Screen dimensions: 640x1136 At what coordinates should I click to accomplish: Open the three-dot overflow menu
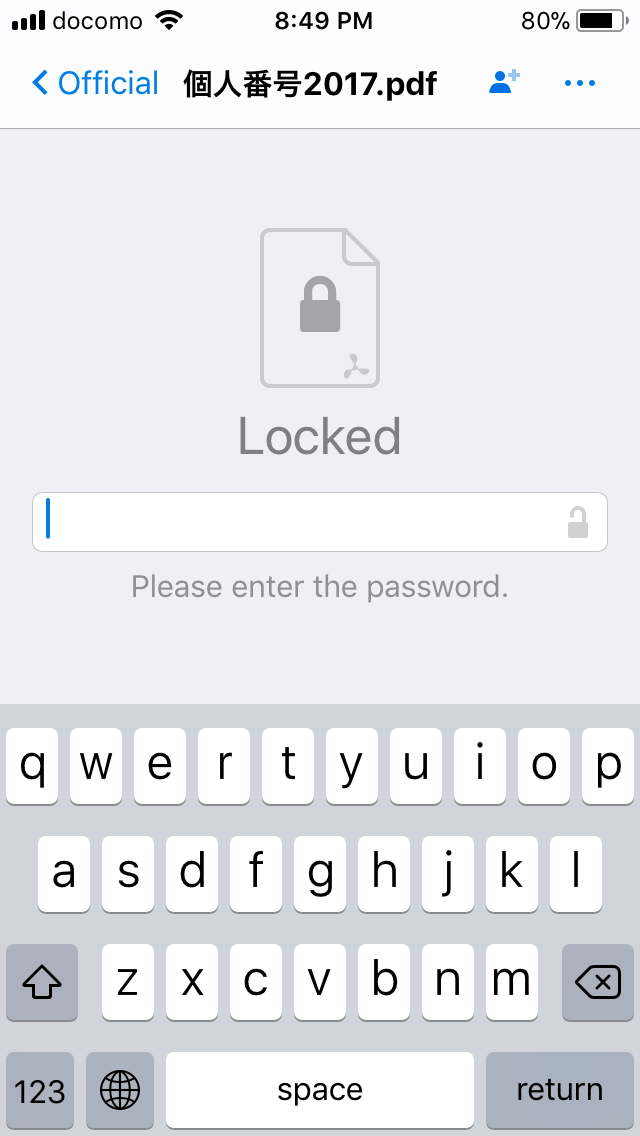[x=580, y=83]
